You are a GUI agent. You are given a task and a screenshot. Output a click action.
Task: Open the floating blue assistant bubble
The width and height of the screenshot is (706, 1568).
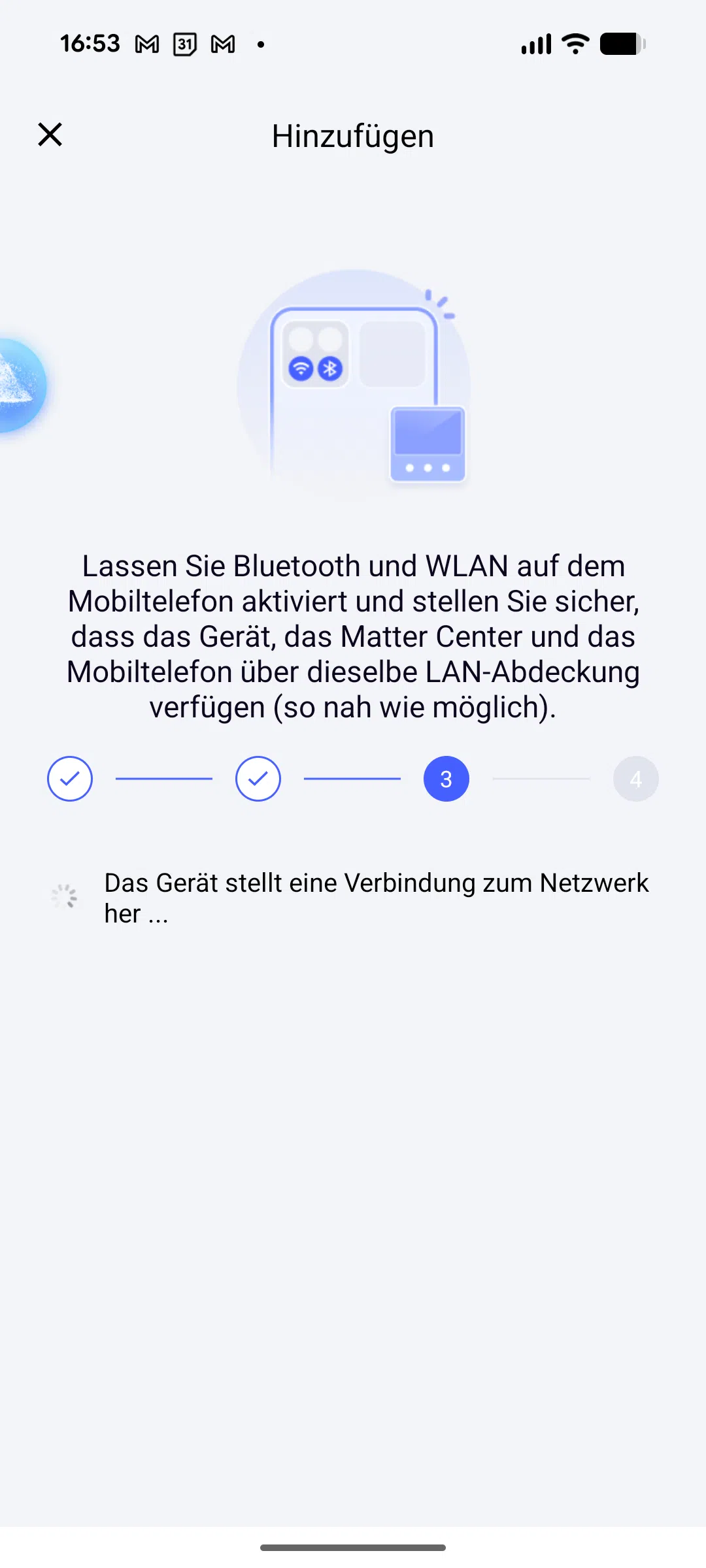20,385
